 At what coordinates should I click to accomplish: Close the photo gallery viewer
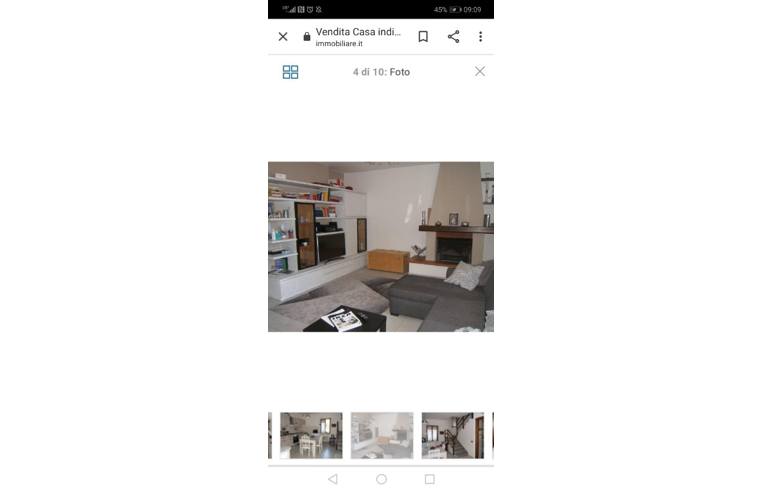[480, 72]
